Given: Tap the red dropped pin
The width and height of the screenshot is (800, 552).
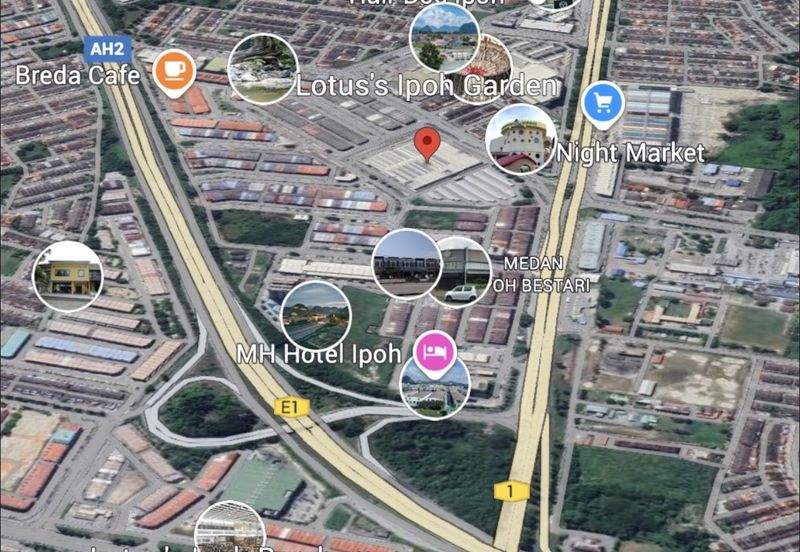Looking at the screenshot, I should coord(428,144).
